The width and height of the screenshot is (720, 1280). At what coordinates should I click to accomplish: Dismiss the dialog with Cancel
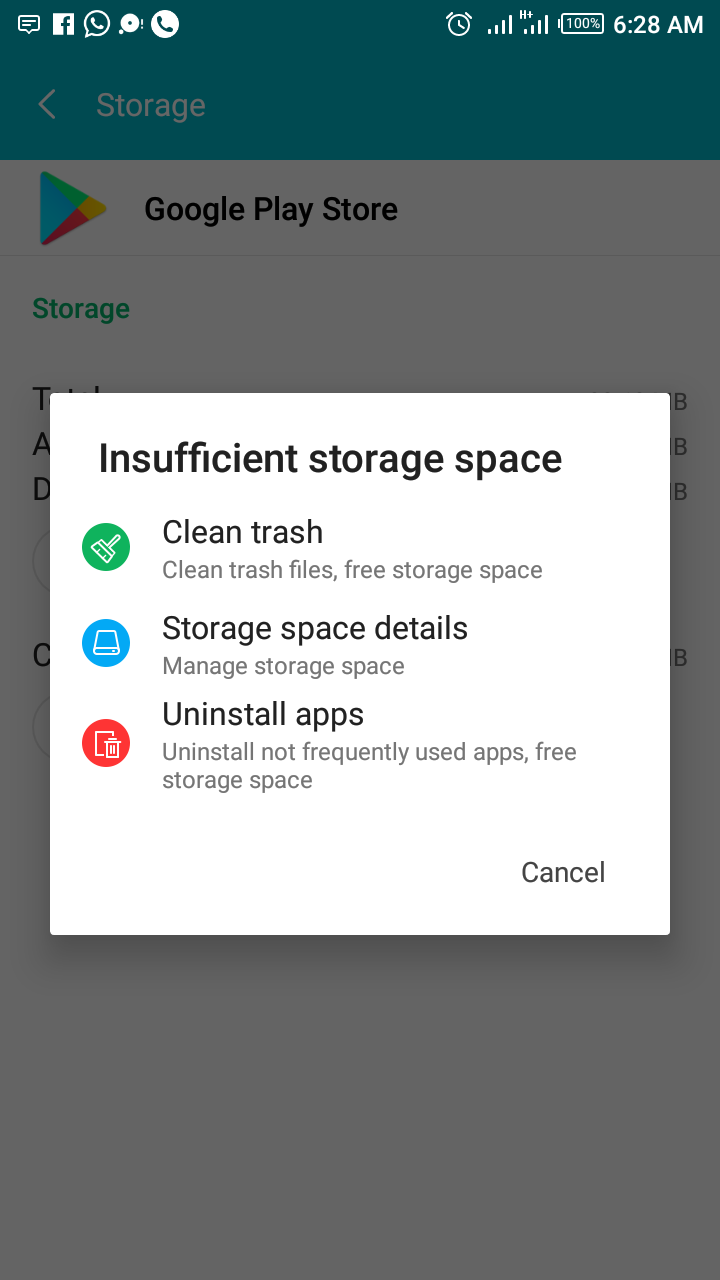pos(563,872)
